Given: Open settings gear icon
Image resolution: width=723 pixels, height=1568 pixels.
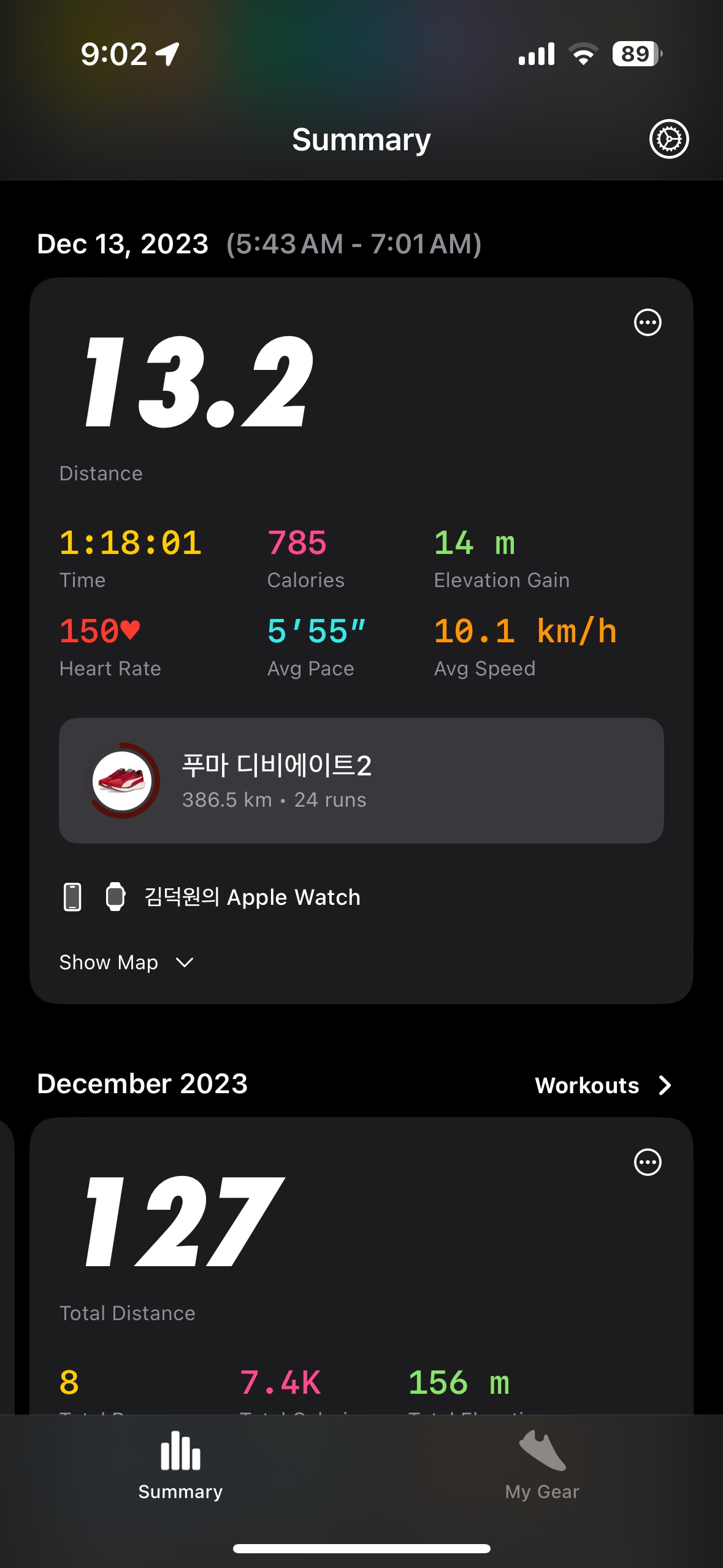Looking at the screenshot, I should click(668, 139).
